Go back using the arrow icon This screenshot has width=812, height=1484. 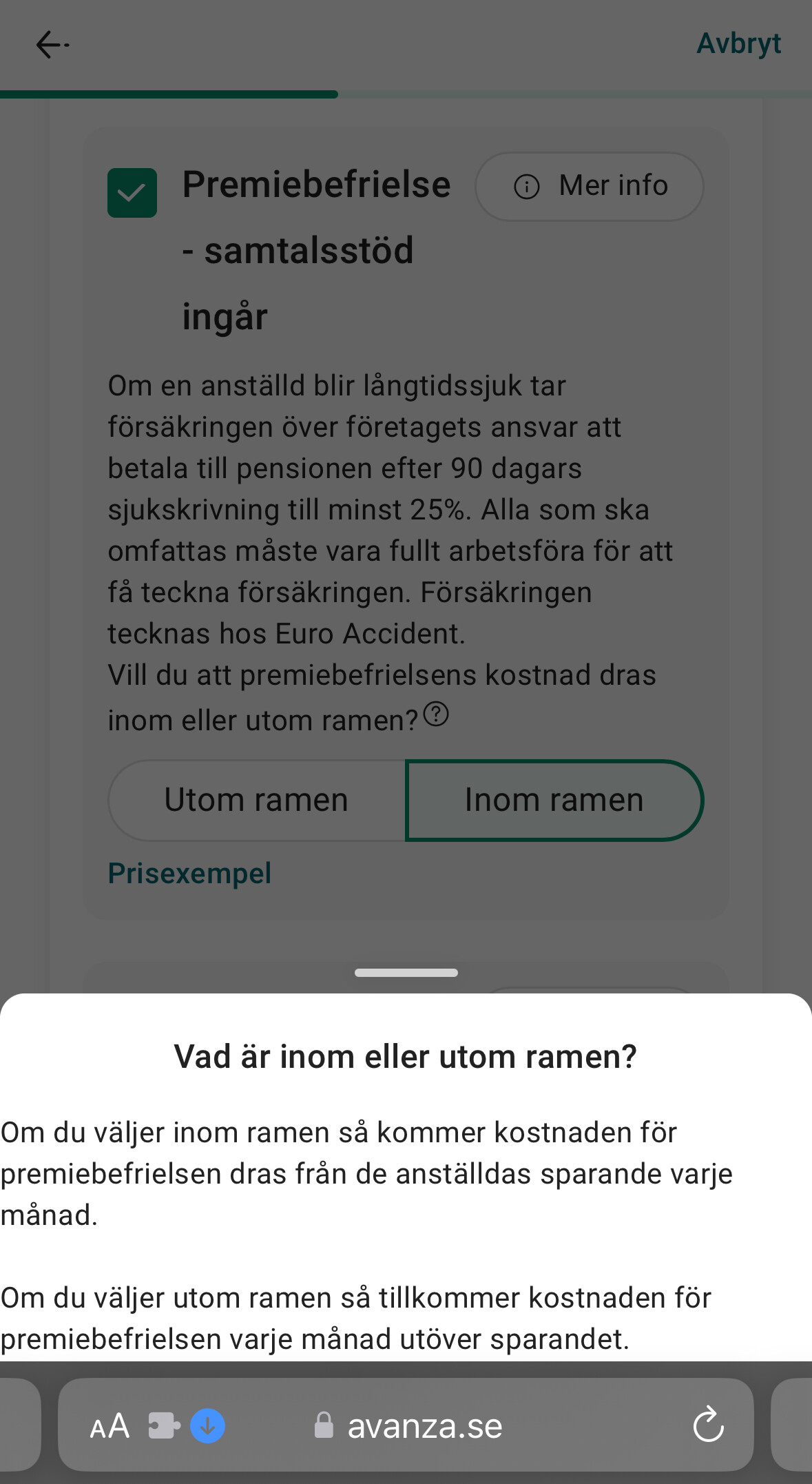(52, 45)
